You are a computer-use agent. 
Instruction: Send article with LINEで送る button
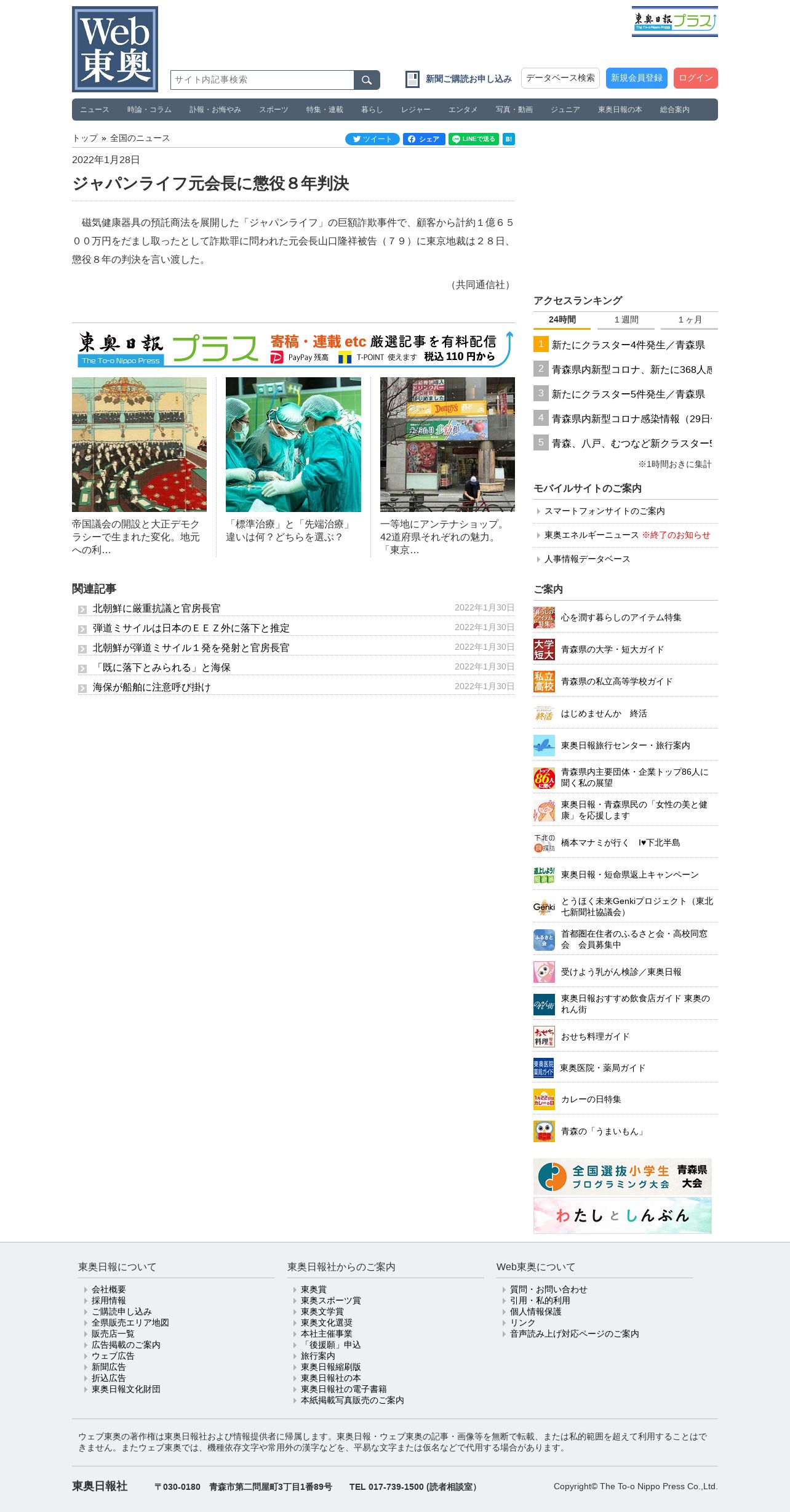pos(473,139)
